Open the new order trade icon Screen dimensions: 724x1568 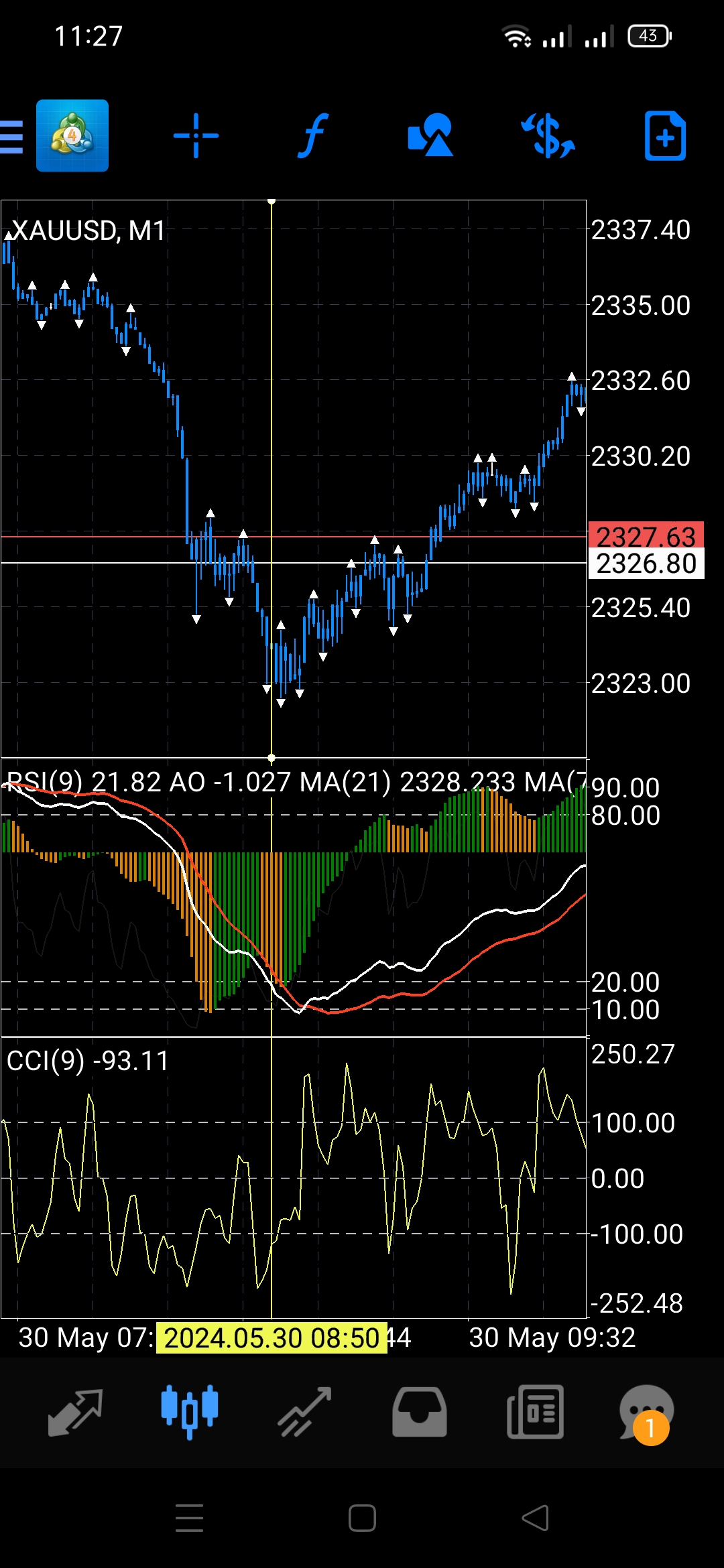coord(548,136)
